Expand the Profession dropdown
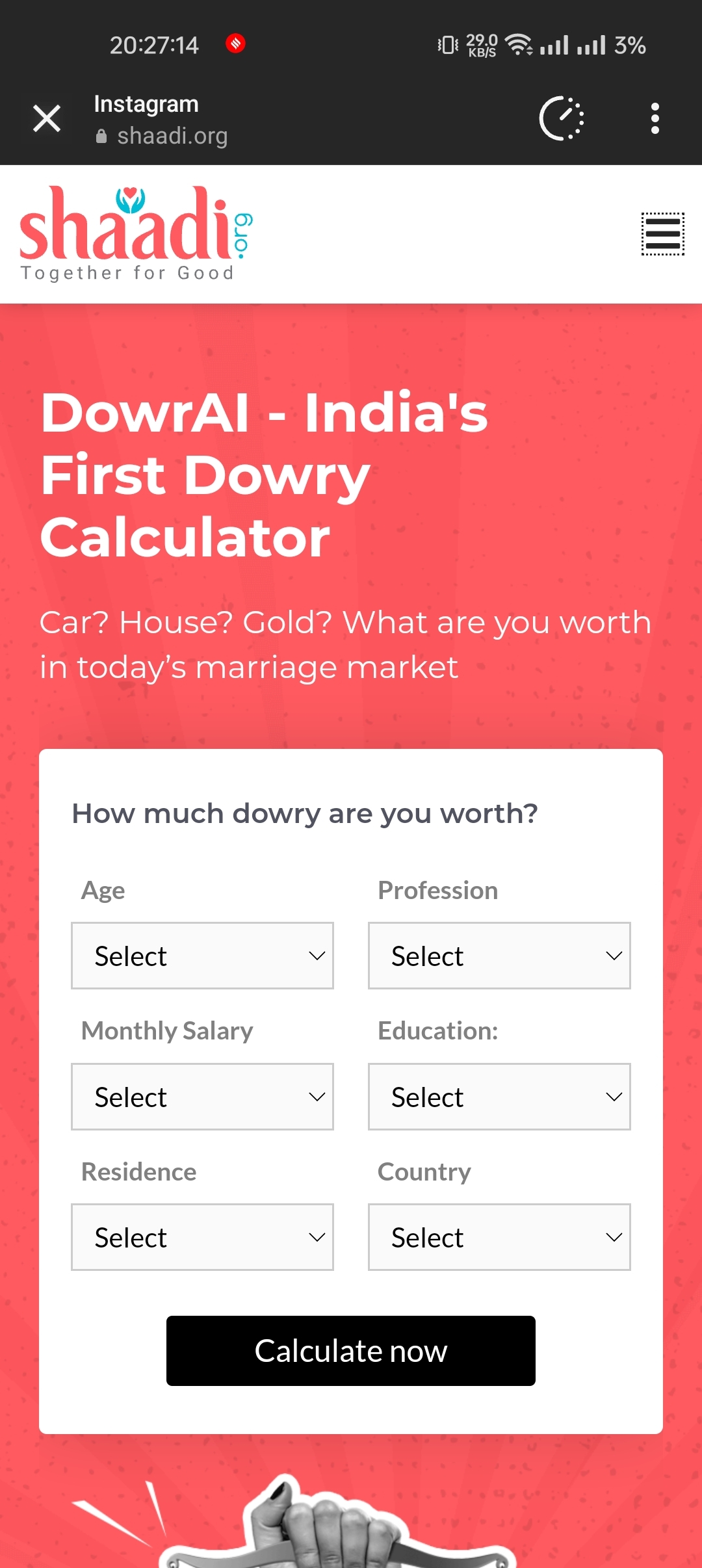The image size is (702, 1568). pyautogui.click(x=499, y=956)
